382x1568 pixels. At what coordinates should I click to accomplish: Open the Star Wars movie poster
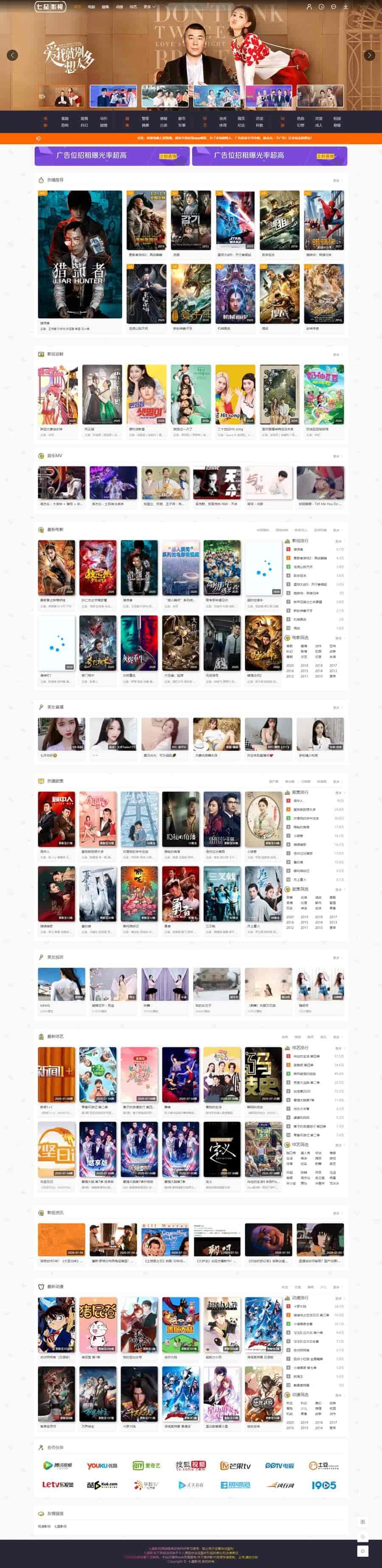pyautogui.click(x=235, y=220)
